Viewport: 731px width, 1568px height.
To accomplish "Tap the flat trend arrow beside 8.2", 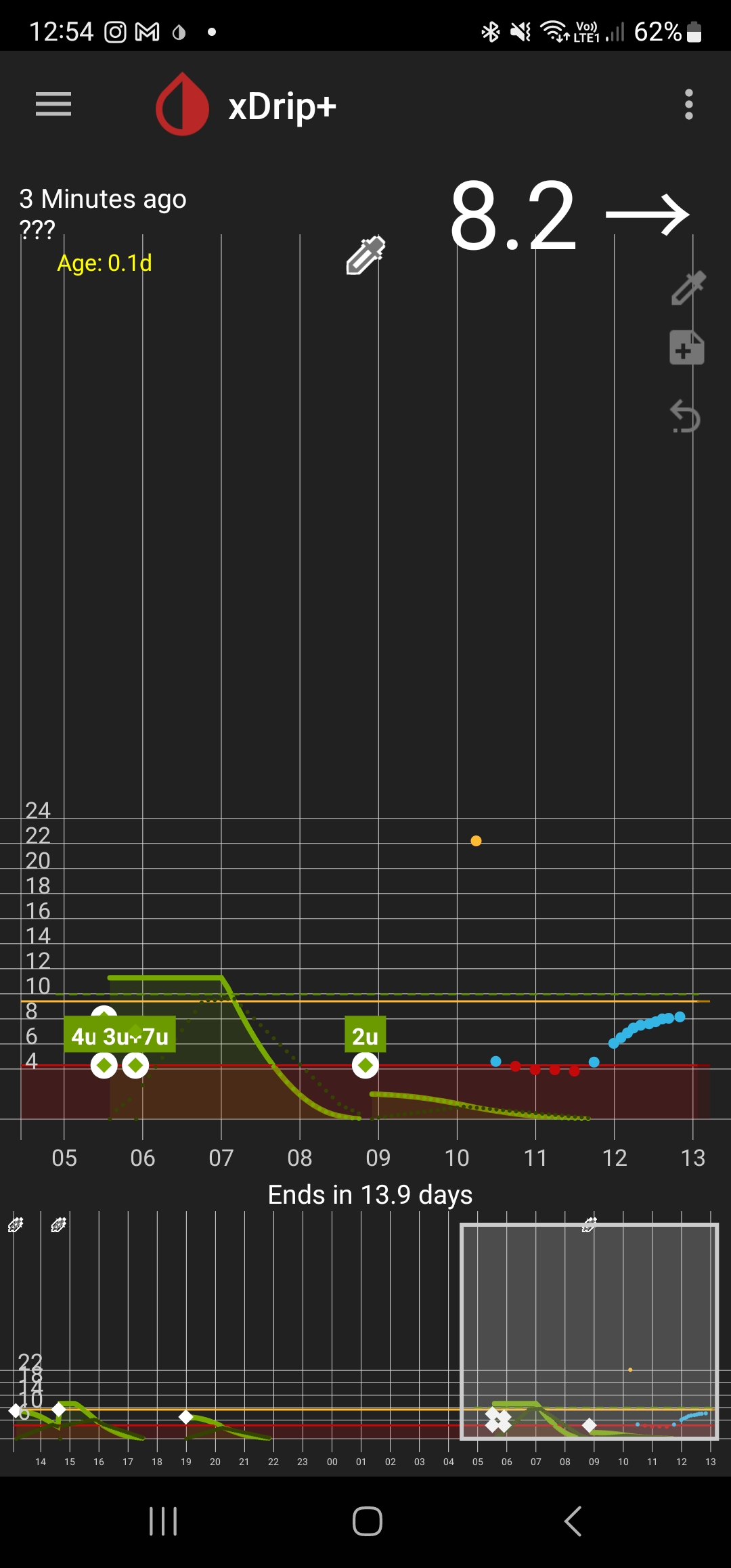I will (x=646, y=215).
